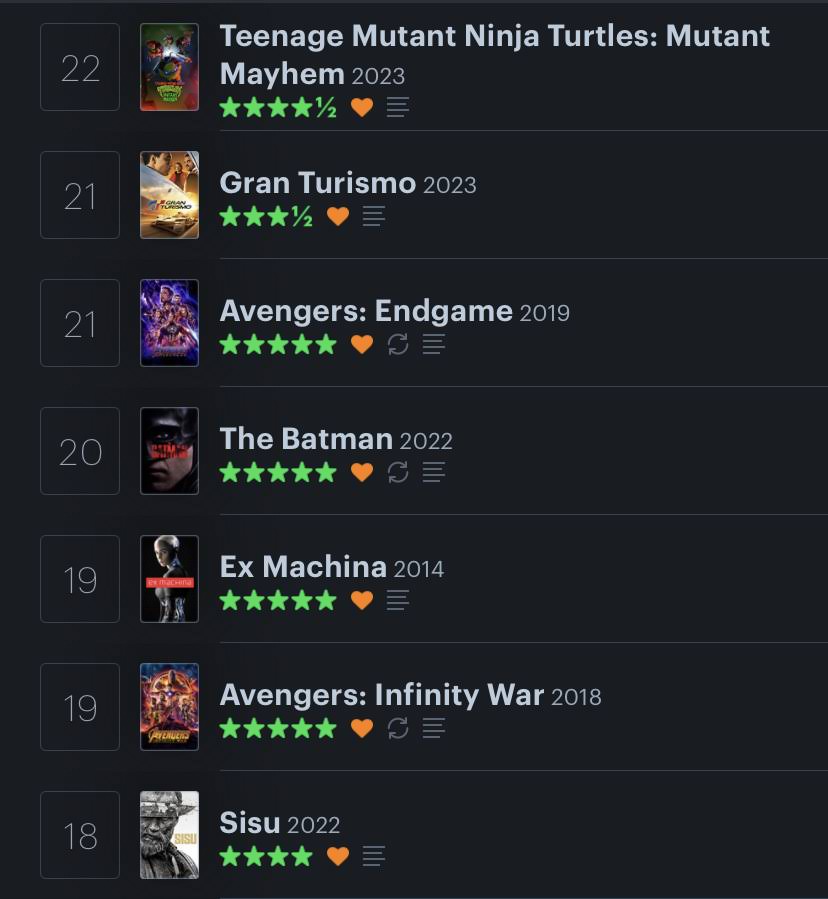Open the review for Avengers: Endgame
The width and height of the screenshot is (828, 899).
[x=433, y=344]
